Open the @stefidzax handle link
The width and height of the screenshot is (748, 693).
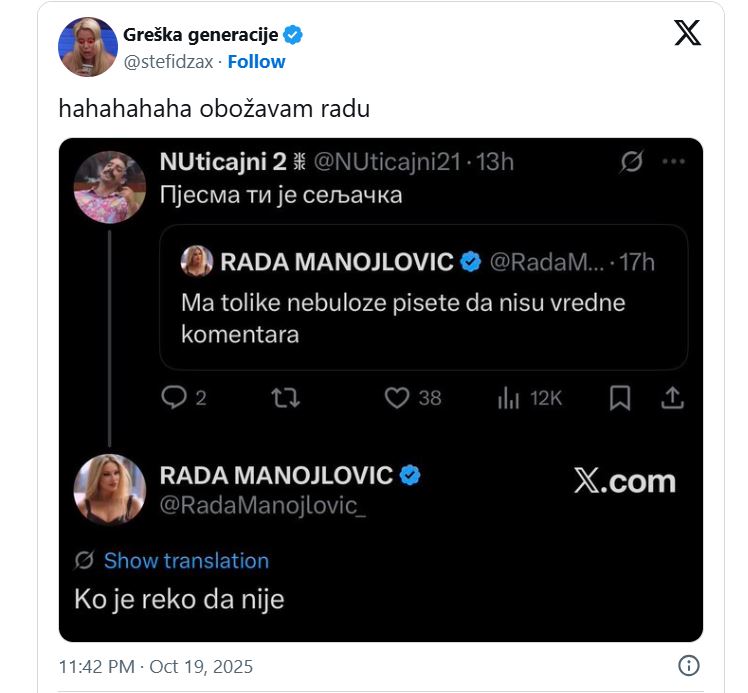click(169, 61)
